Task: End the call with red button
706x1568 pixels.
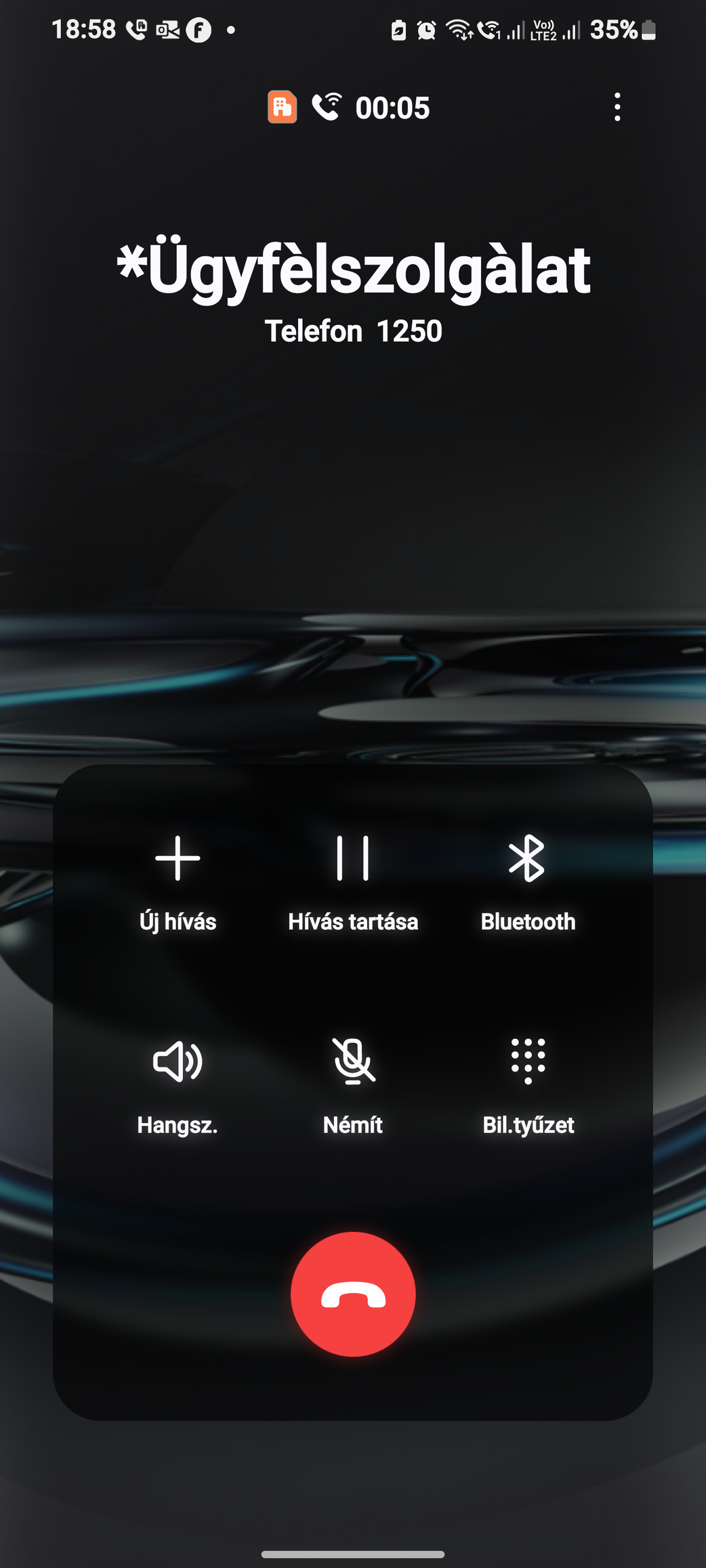Action: tap(353, 1294)
